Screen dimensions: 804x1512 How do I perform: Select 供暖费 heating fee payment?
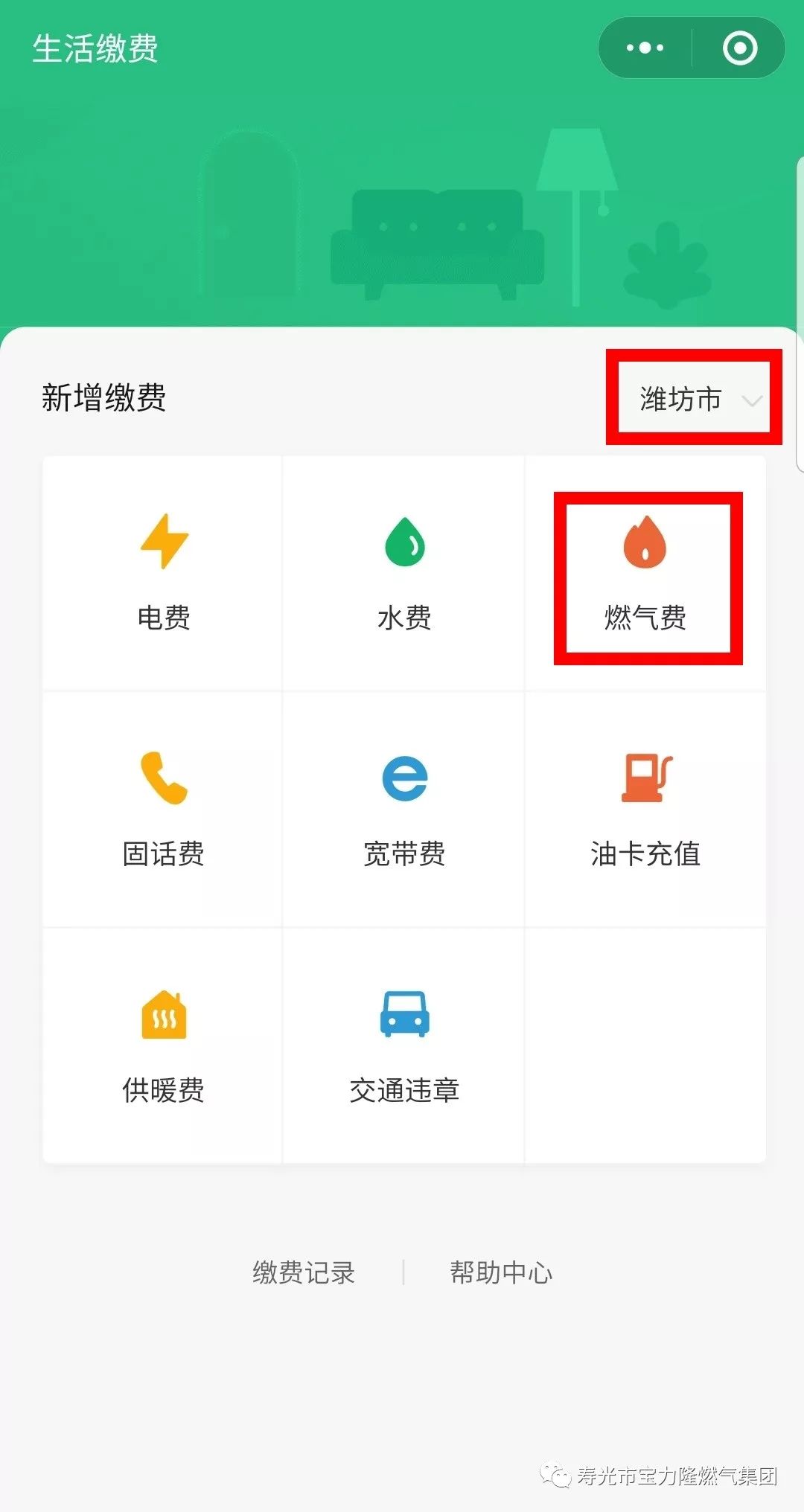(x=163, y=1046)
